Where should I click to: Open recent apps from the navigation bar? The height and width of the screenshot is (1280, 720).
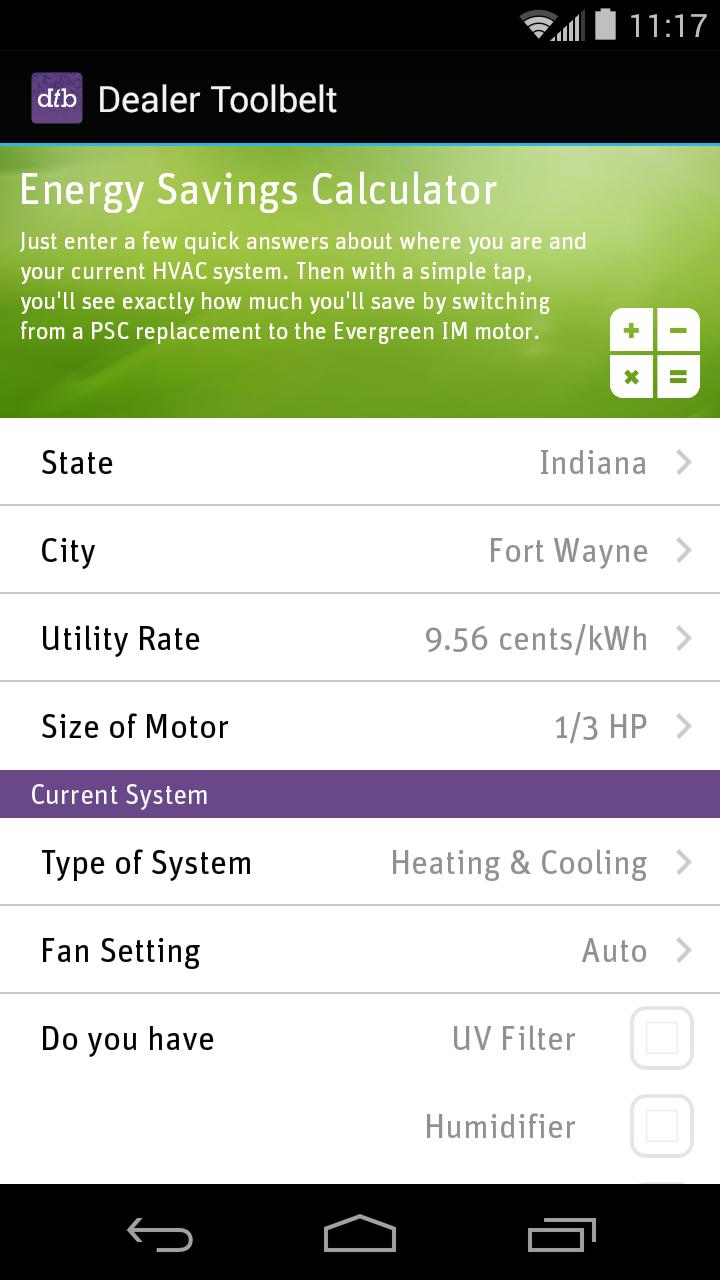point(561,1234)
